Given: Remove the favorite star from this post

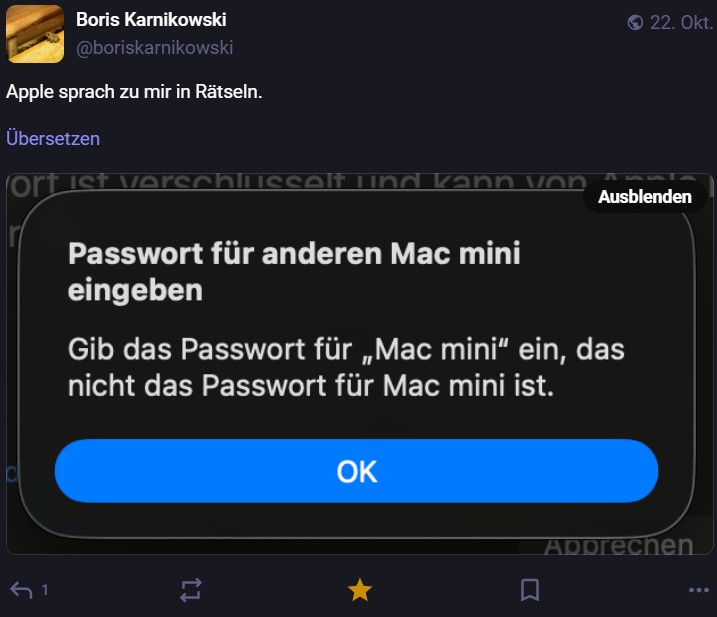Looking at the screenshot, I should click(x=359, y=590).
